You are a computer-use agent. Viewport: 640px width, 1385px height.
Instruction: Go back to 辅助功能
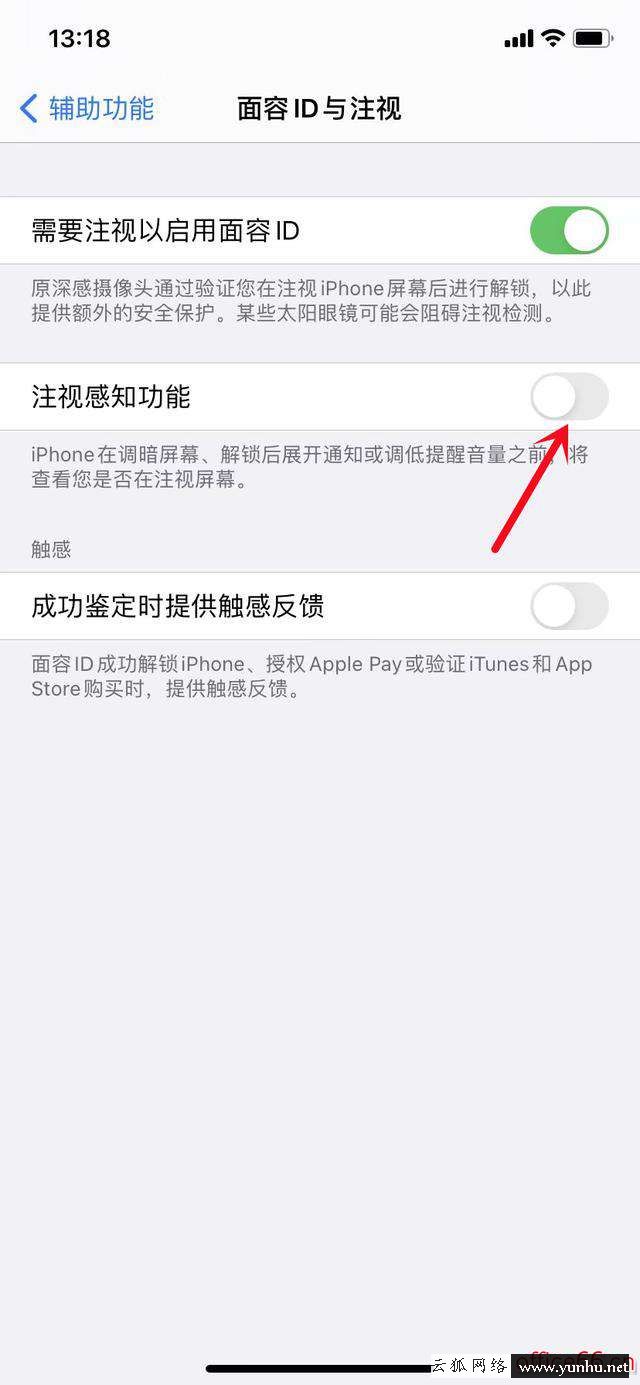(x=86, y=108)
